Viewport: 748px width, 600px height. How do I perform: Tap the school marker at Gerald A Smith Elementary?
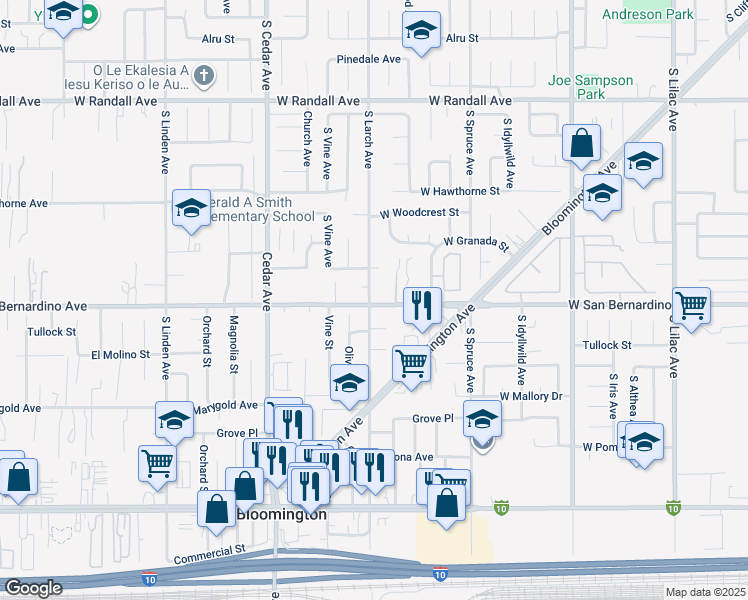pos(191,209)
